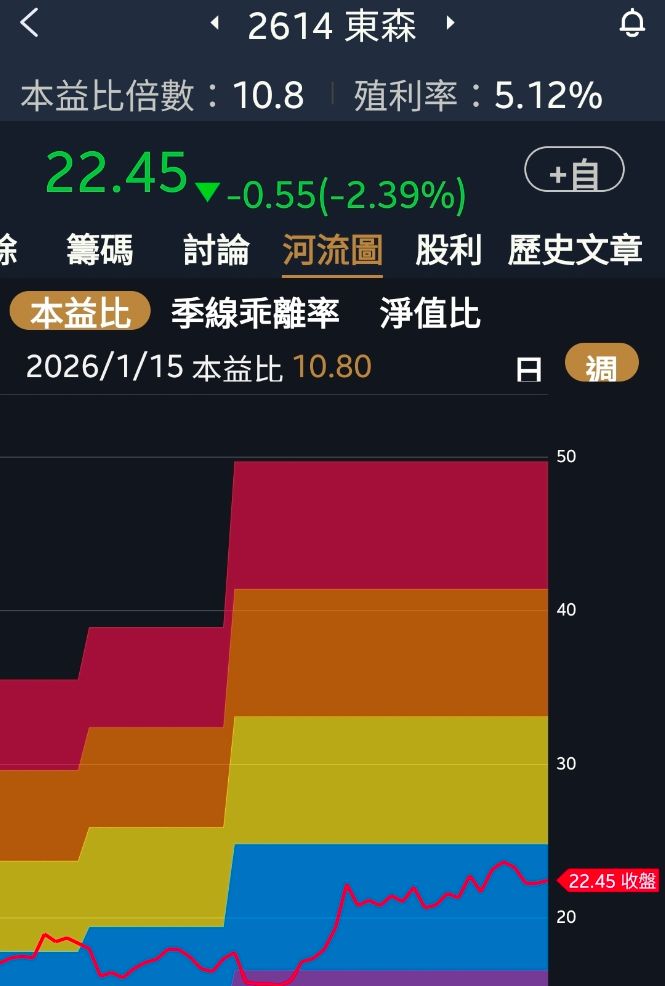Open the 股利 tab
Screen dimensions: 665x986
point(448,250)
